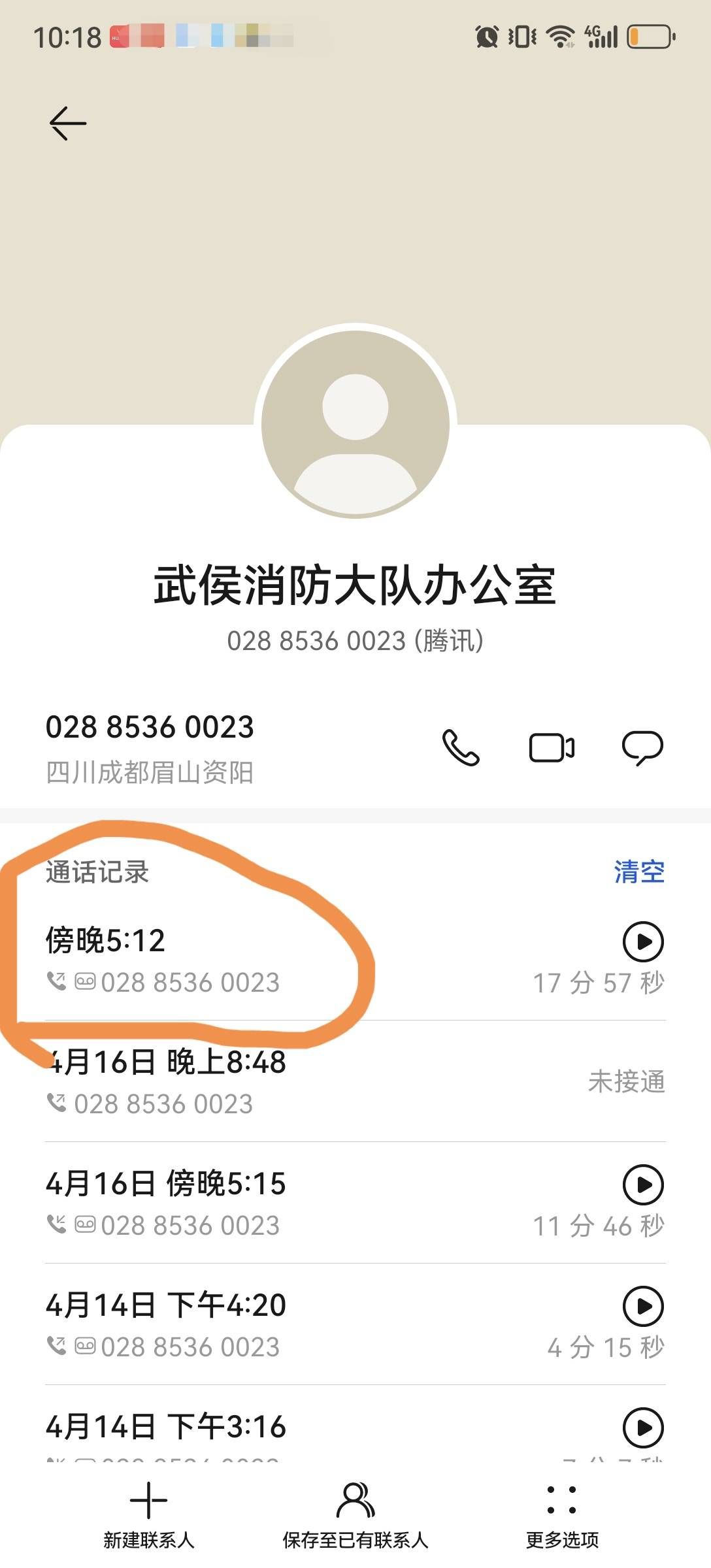Viewport: 711px width, 1568px height.
Task: Tap 新建联系人 to create a new contact
Action: click(149, 1515)
